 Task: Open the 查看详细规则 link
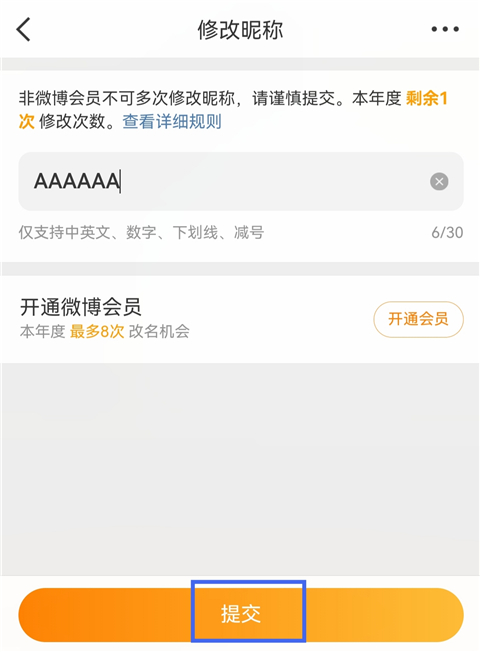pos(172,121)
